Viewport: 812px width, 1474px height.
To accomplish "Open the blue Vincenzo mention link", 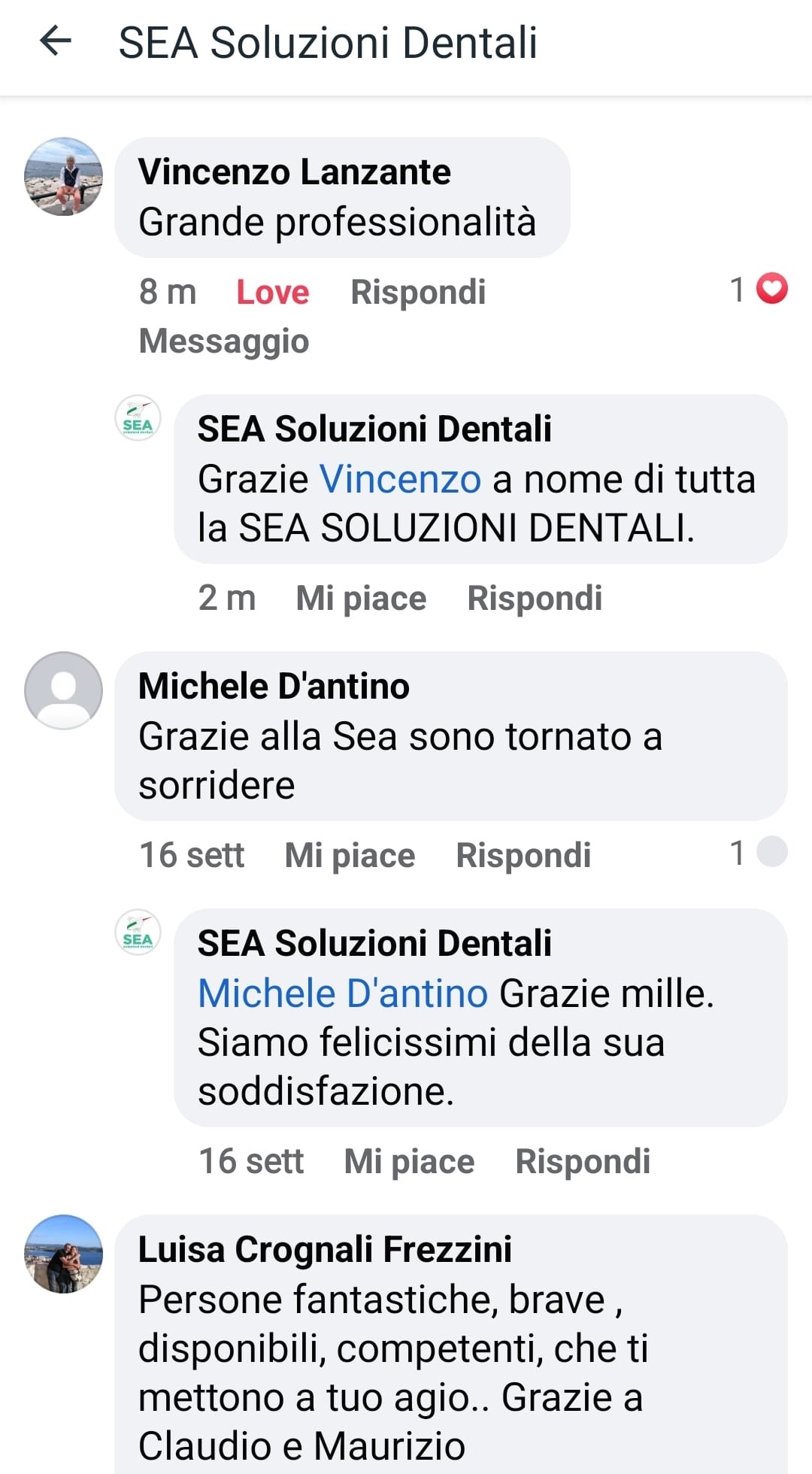I will 400,479.
